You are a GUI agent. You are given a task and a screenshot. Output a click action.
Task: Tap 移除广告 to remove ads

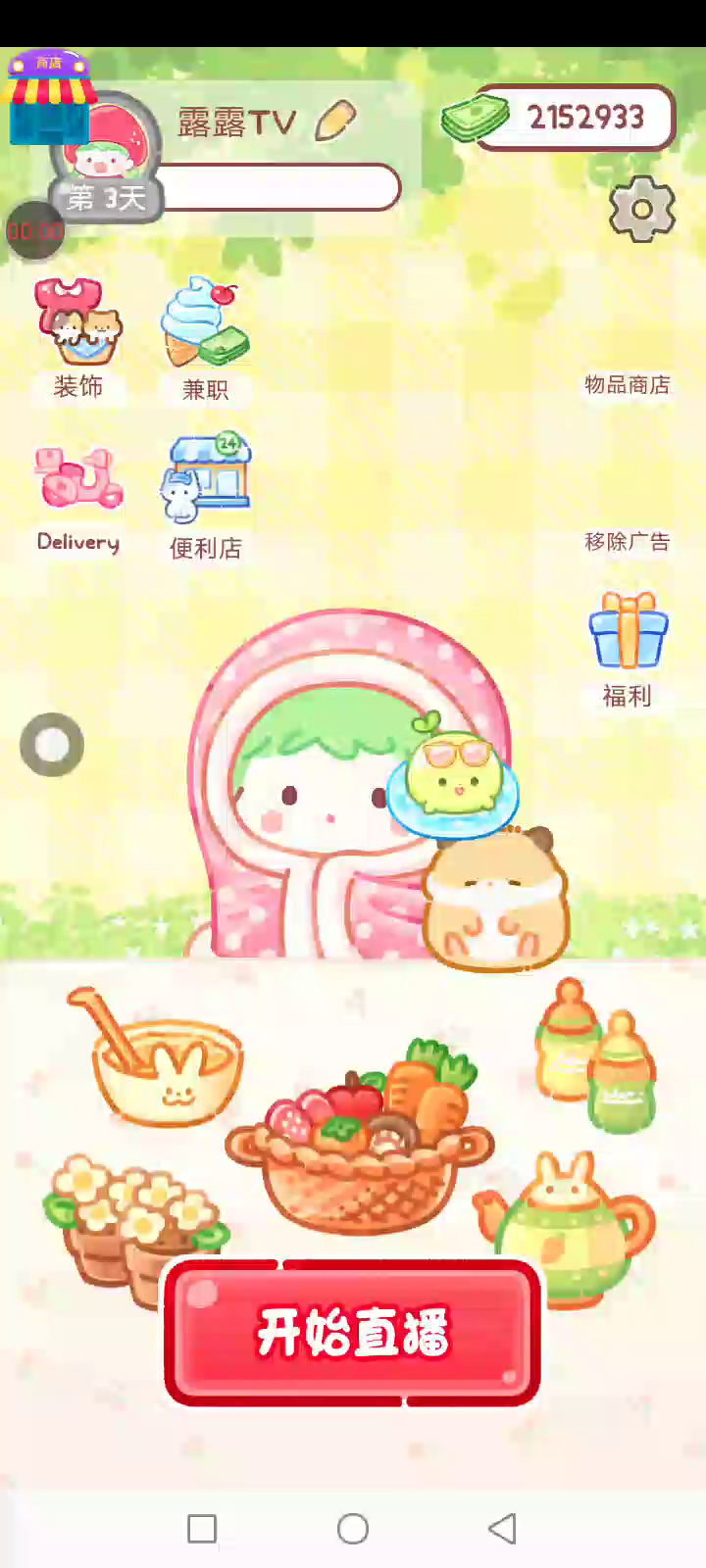coord(628,541)
